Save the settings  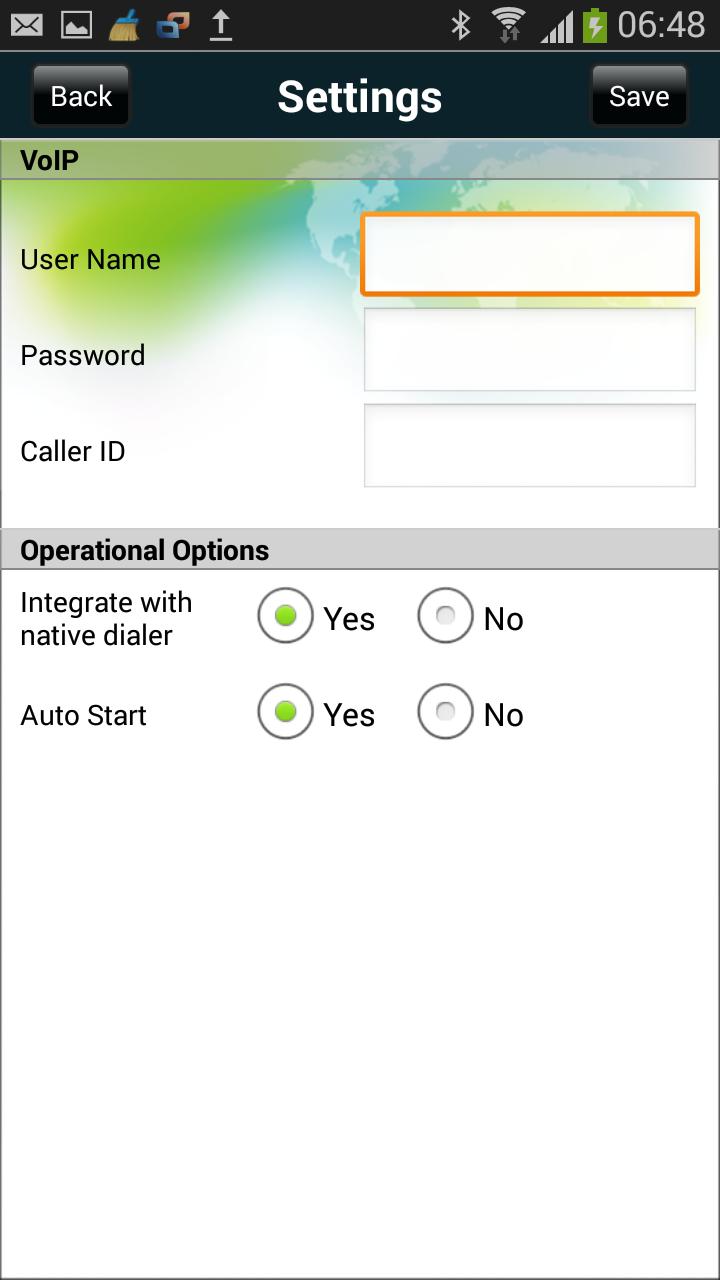639,96
